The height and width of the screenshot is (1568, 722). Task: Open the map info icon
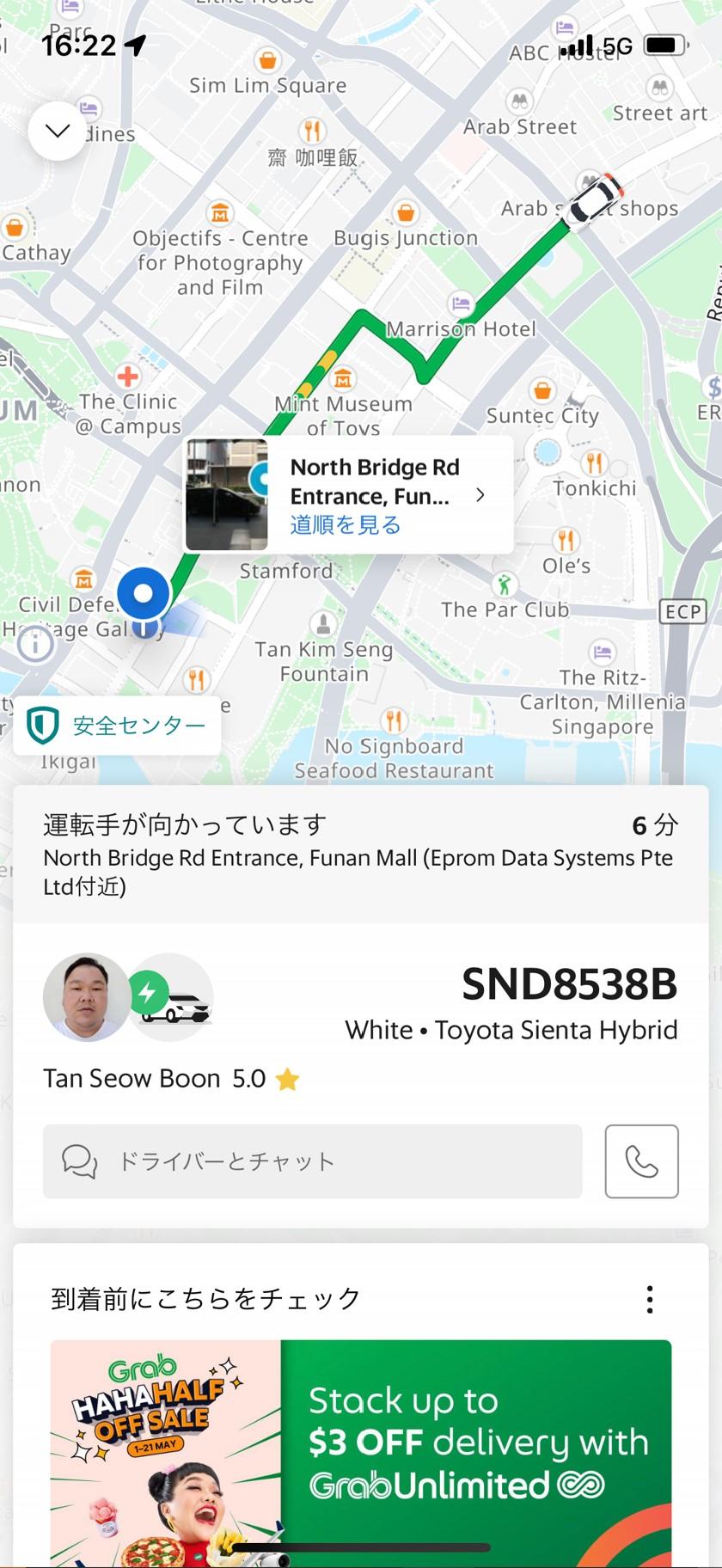[x=35, y=643]
